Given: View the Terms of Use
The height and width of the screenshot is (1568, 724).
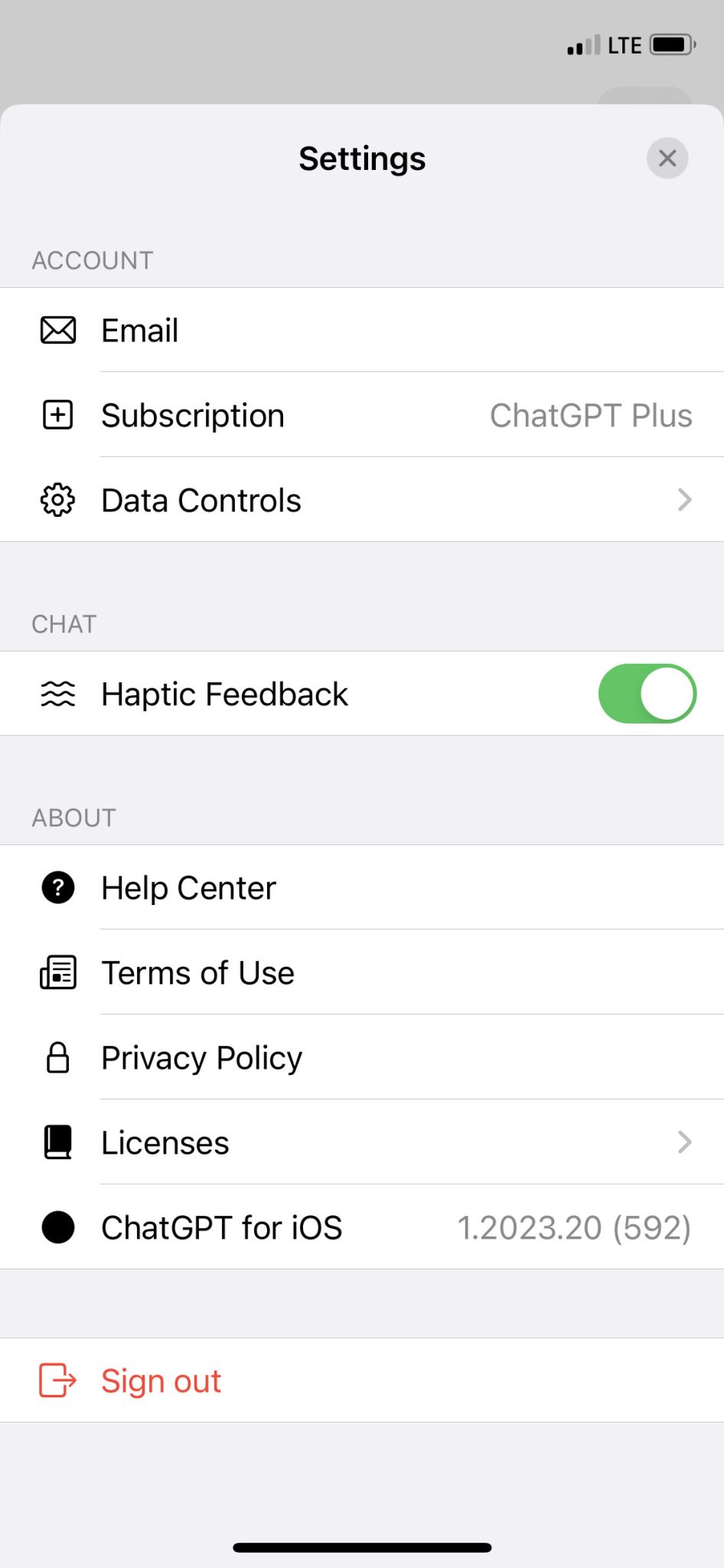Looking at the screenshot, I should pyautogui.click(x=362, y=972).
